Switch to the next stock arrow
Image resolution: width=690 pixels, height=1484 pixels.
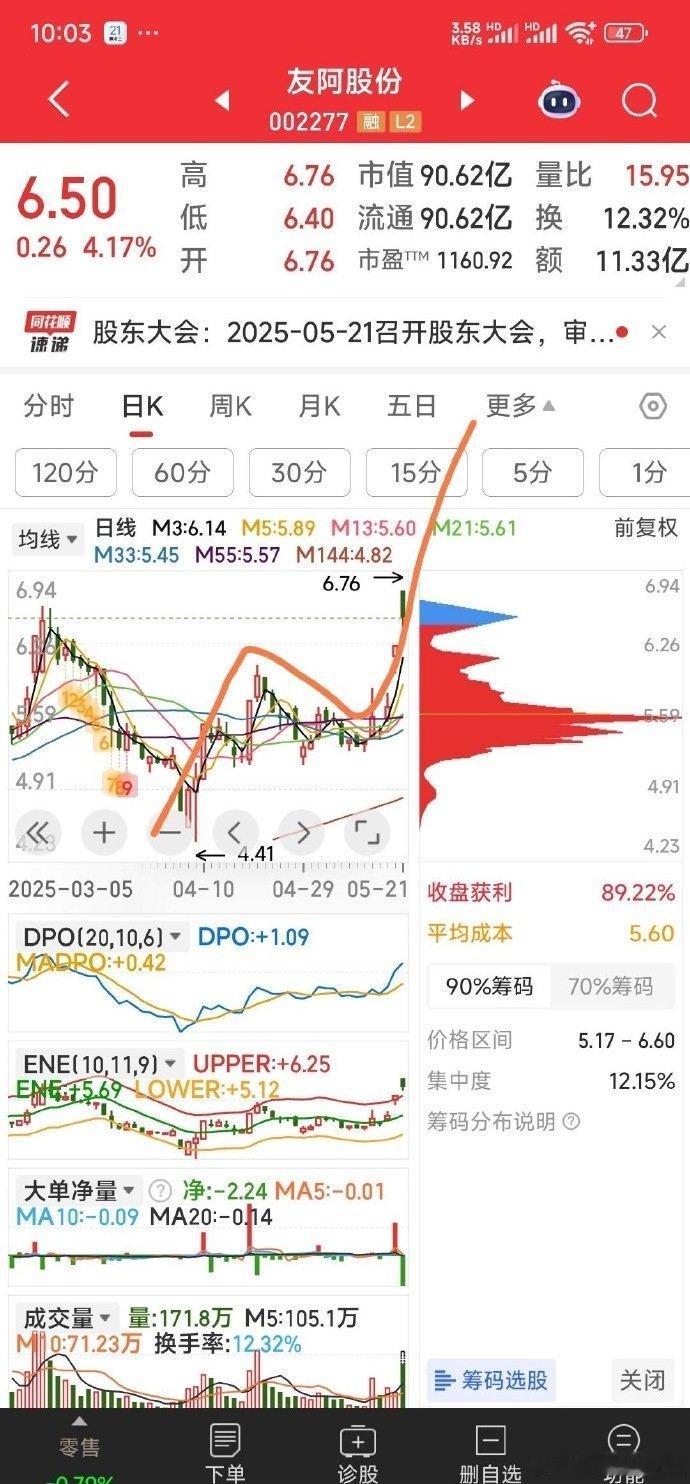click(x=466, y=100)
